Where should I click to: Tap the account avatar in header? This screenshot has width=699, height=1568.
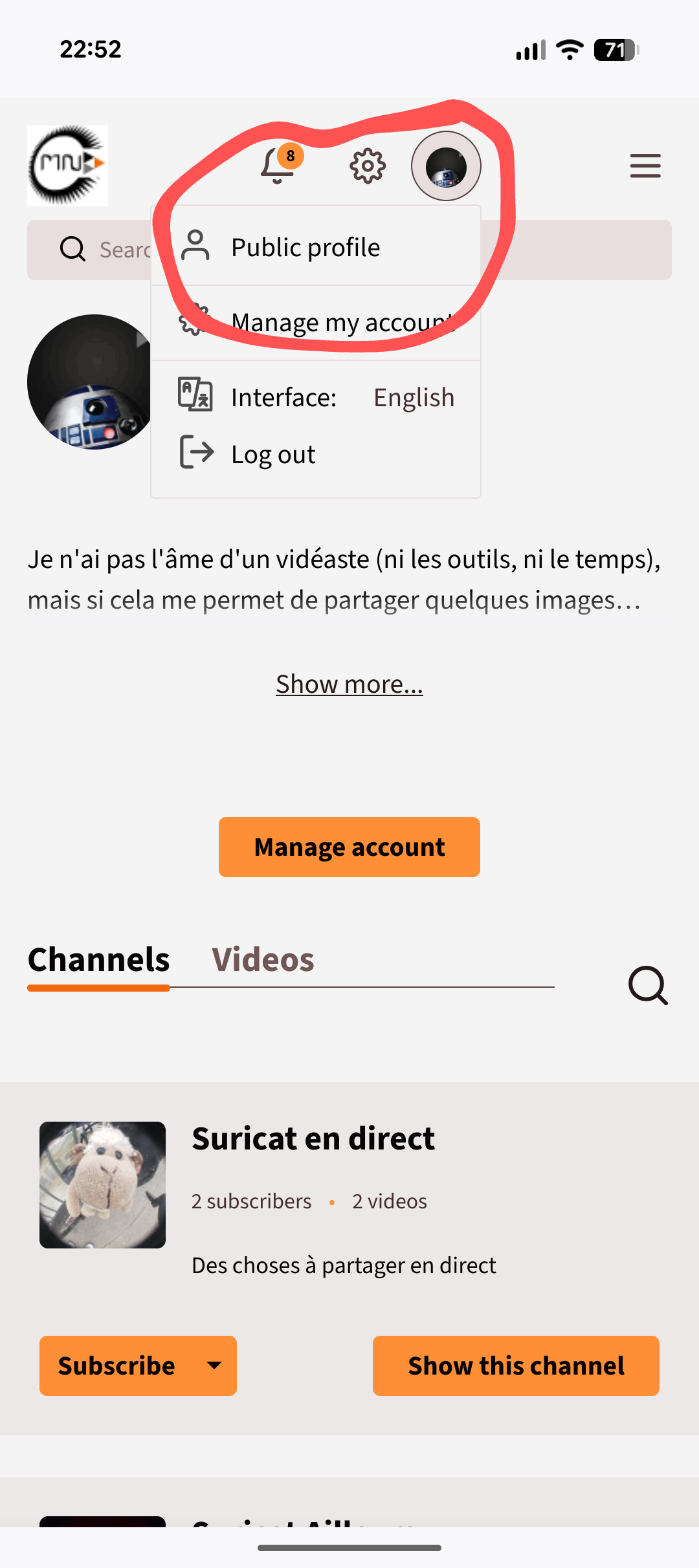tap(446, 166)
